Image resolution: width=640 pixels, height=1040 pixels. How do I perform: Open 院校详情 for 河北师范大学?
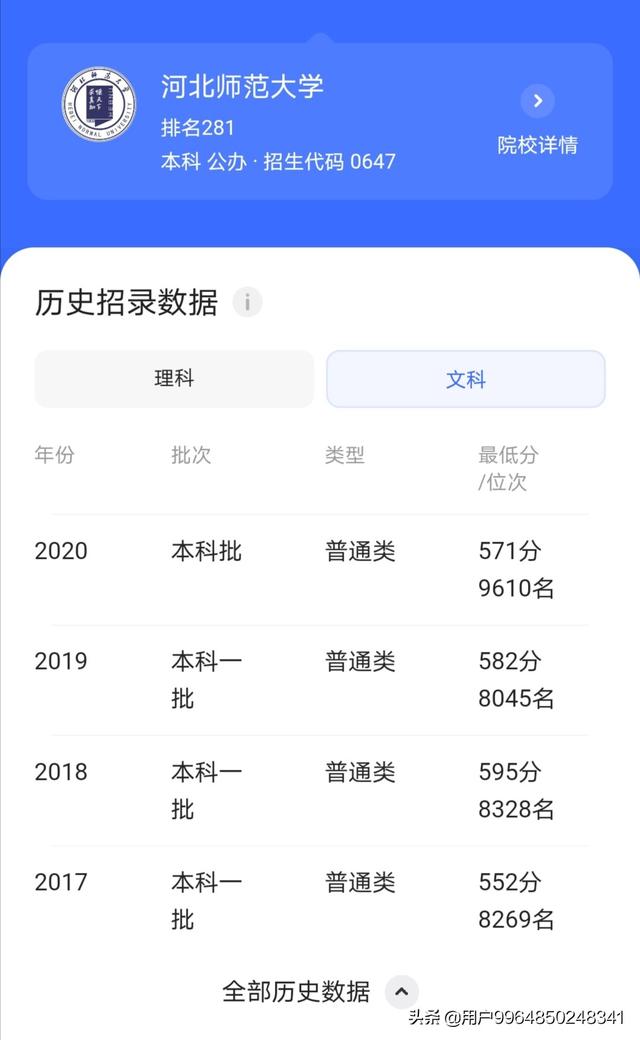[x=537, y=120]
